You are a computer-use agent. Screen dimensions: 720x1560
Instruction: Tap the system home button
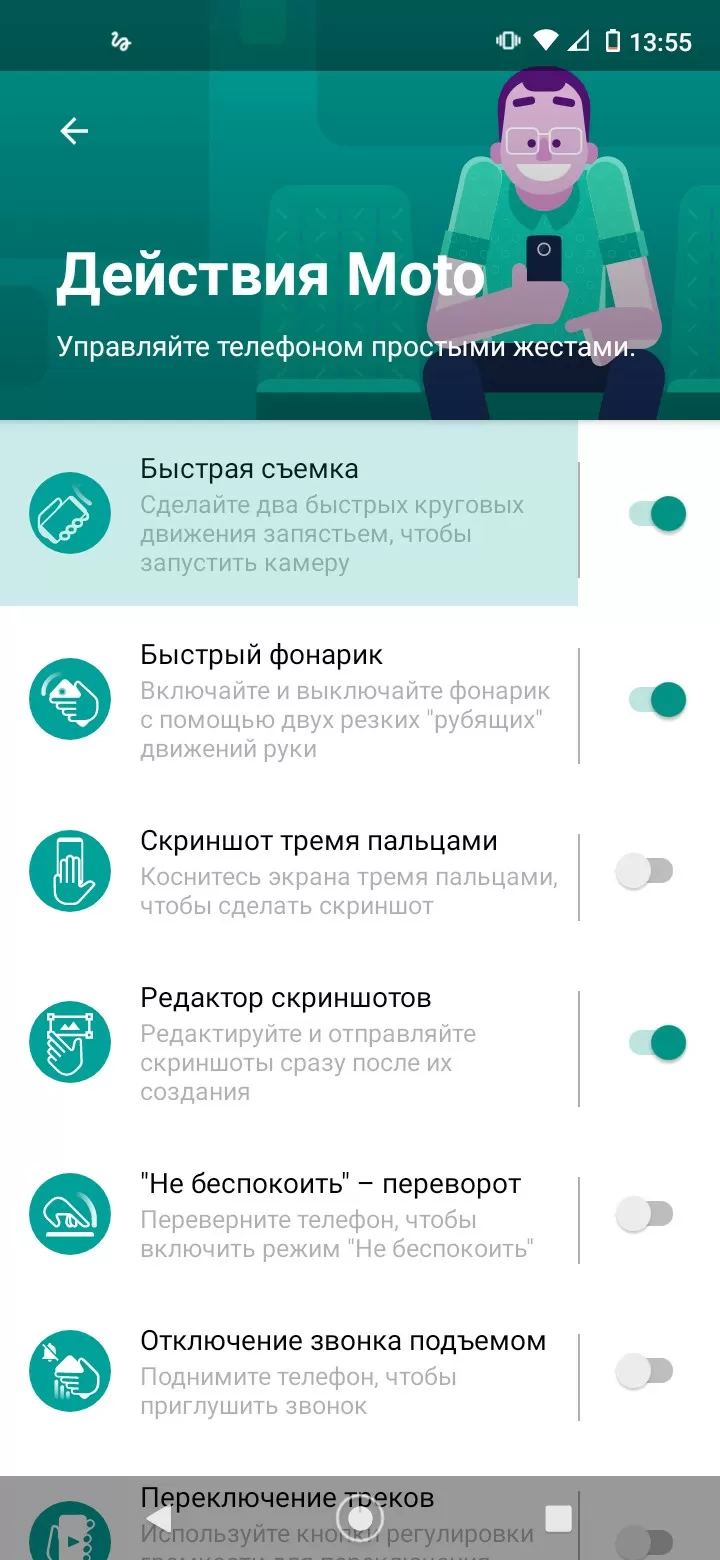tap(360, 1518)
